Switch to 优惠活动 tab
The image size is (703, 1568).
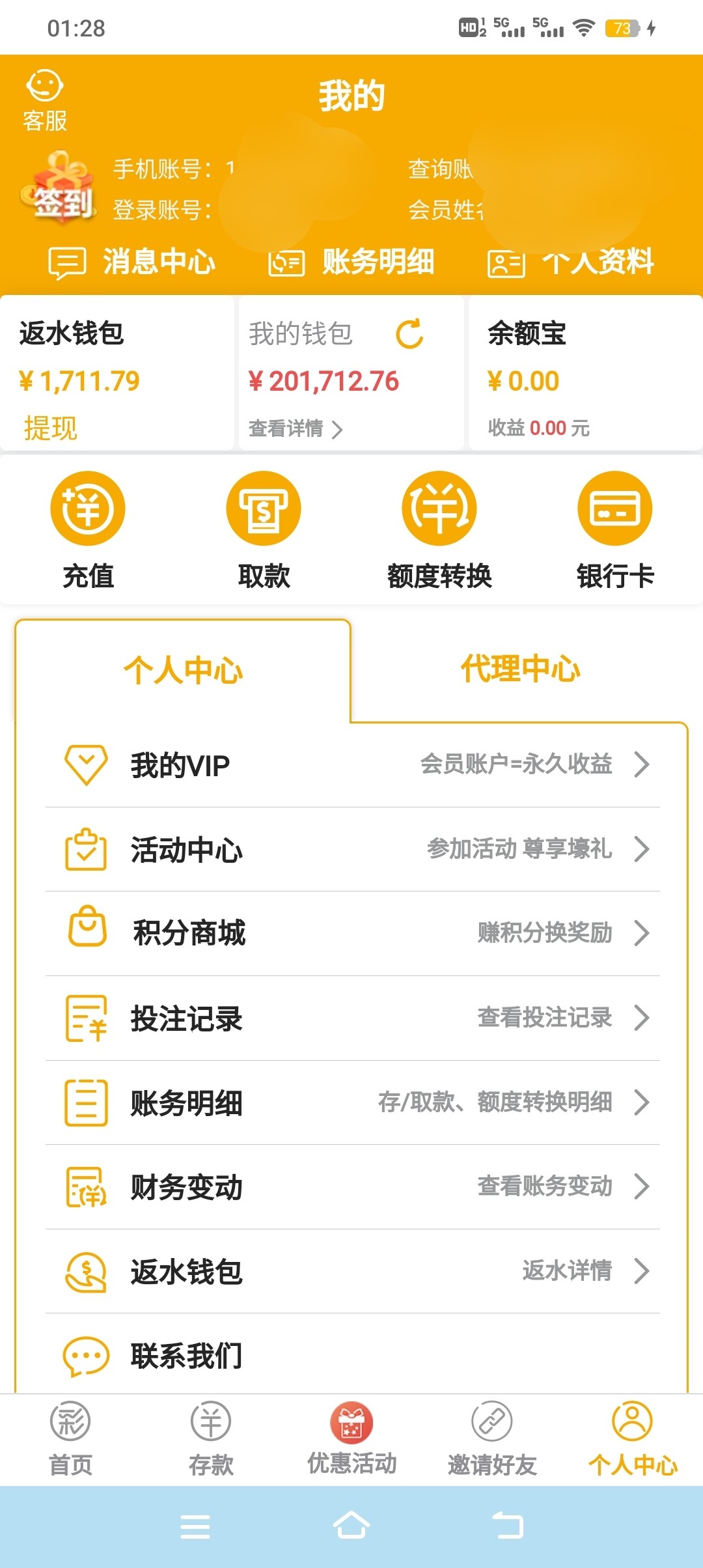351,1439
